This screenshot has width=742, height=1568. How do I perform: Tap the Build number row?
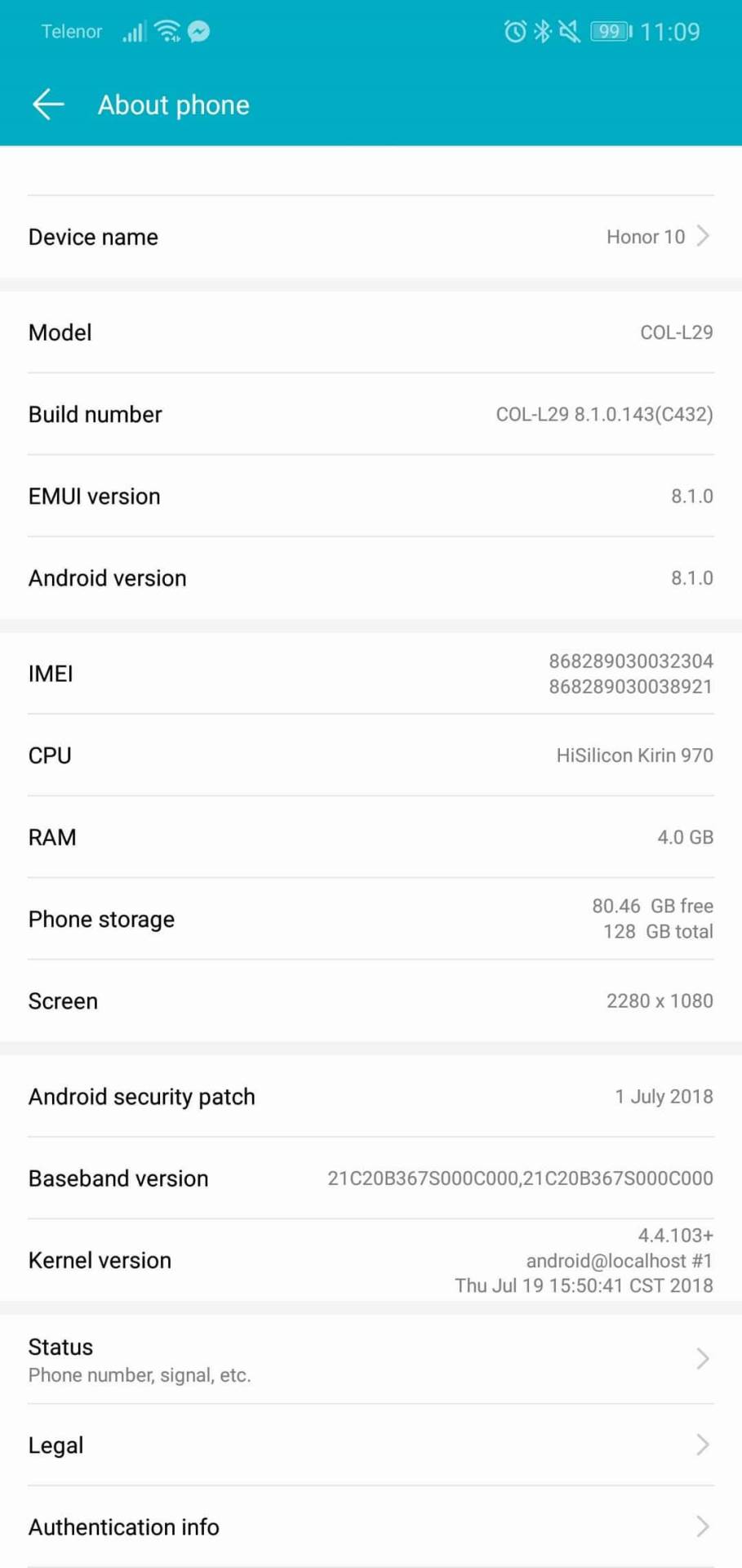(x=371, y=414)
